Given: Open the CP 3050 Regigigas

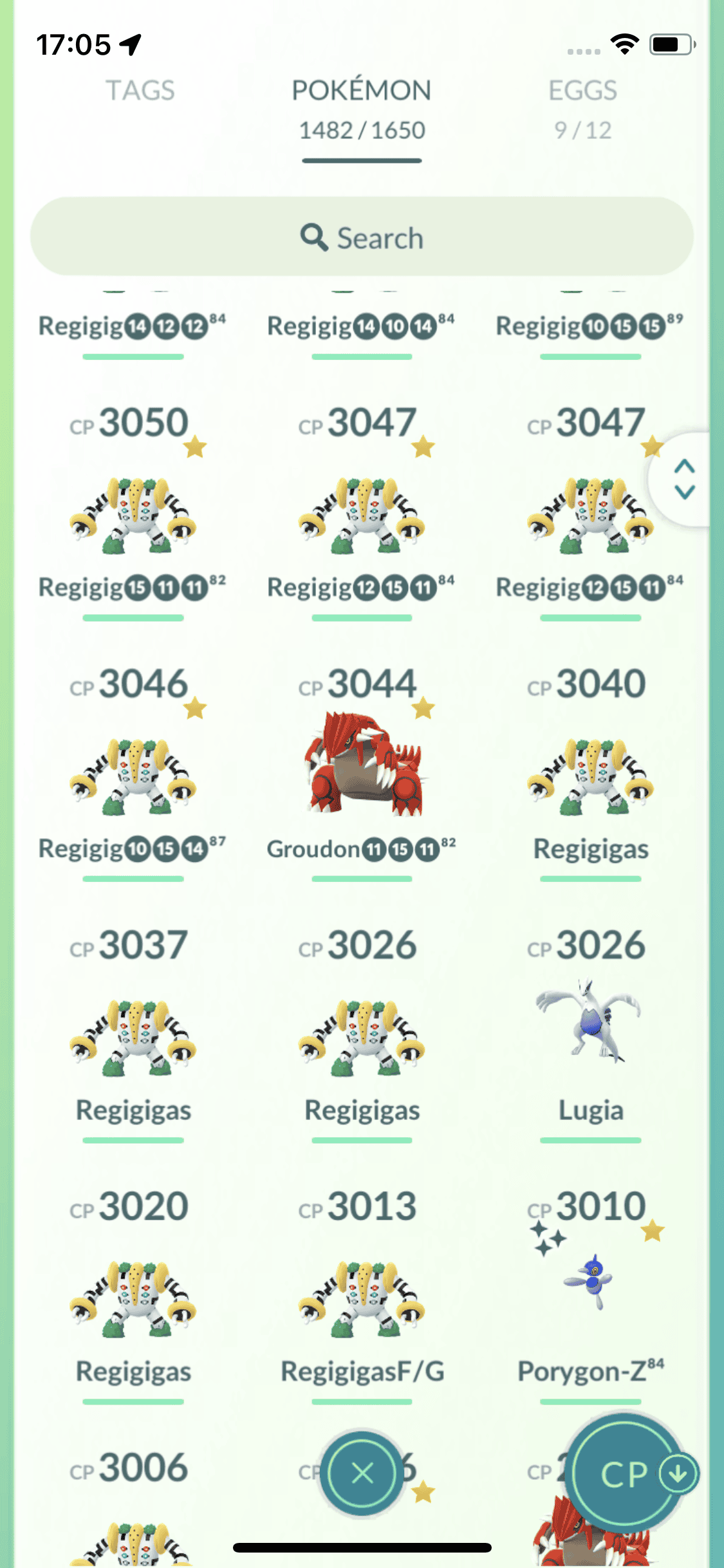Looking at the screenshot, I should tap(133, 515).
